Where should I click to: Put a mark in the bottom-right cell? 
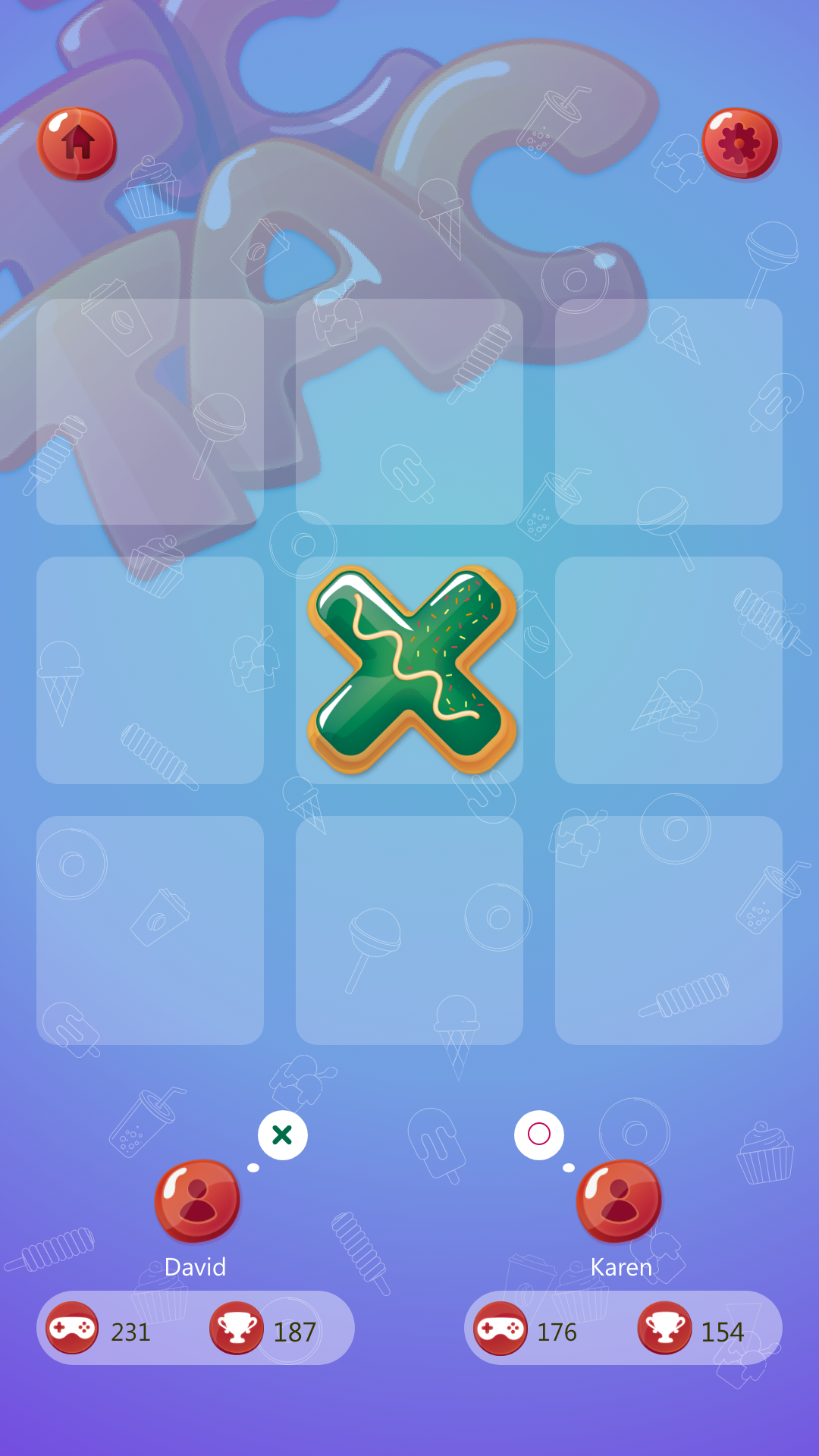click(669, 930)
